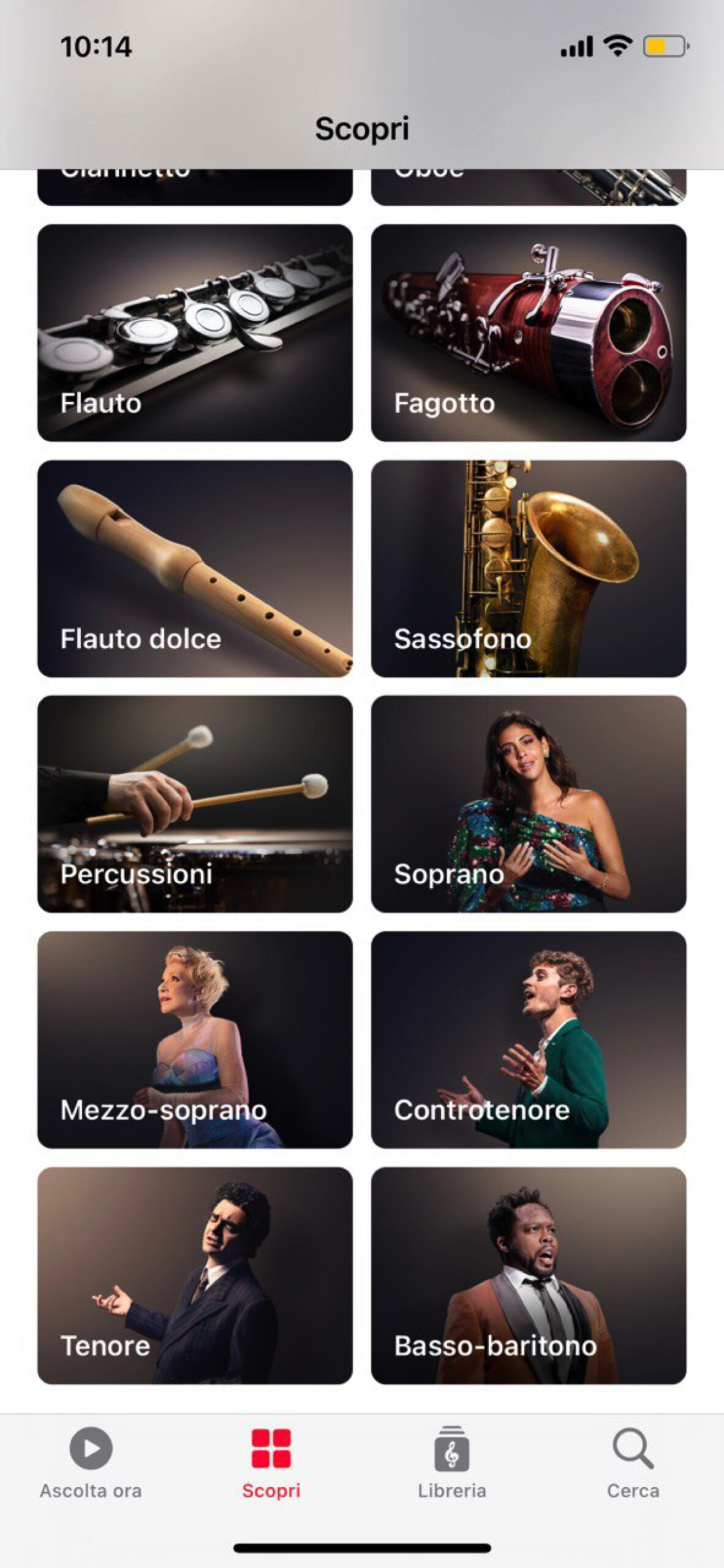Open the Fagotto instrument category
The width and height of the screenshot is (724, 1568).
pos(529,333)
